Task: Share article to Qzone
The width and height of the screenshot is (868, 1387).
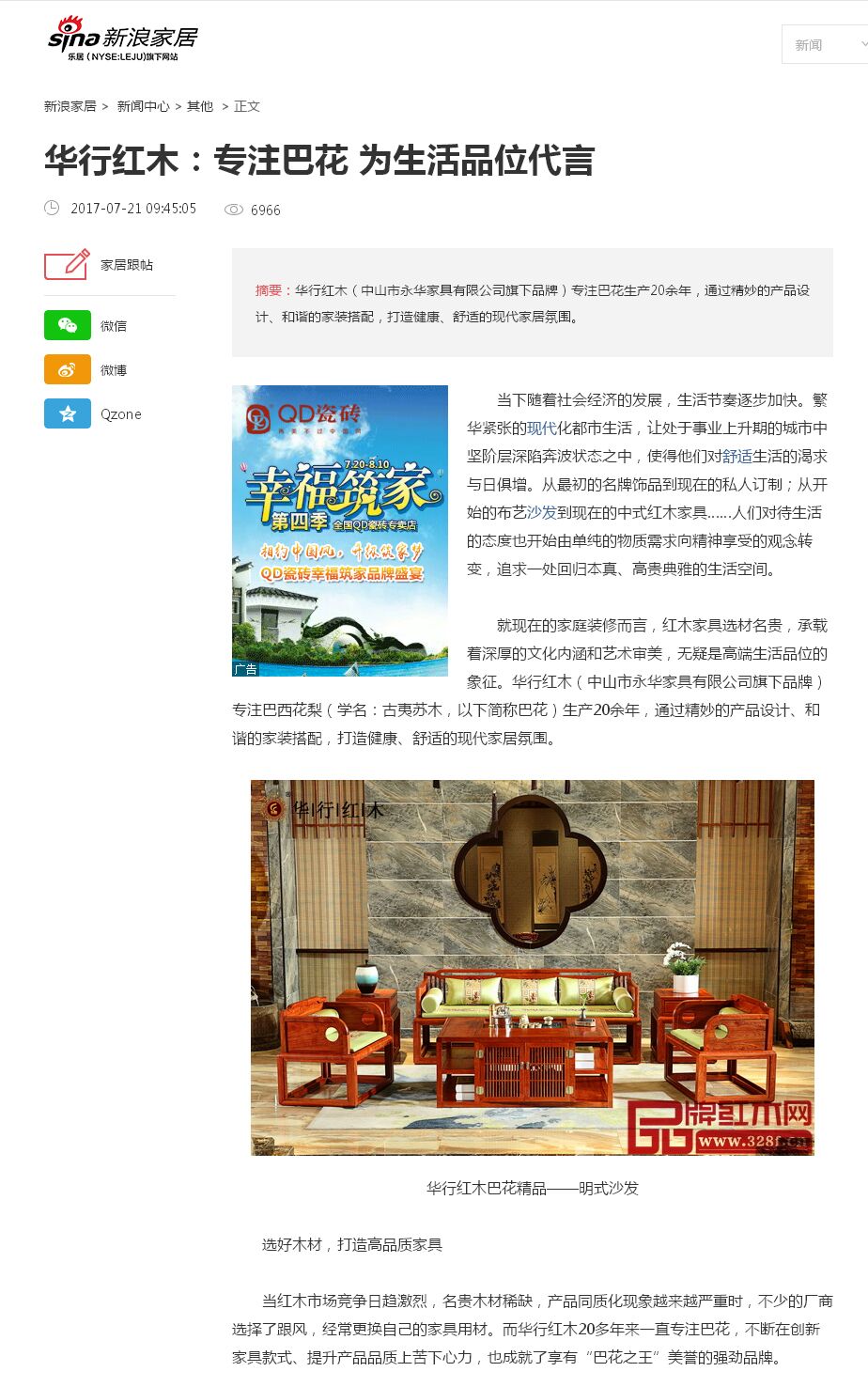Action: (93, 413)
